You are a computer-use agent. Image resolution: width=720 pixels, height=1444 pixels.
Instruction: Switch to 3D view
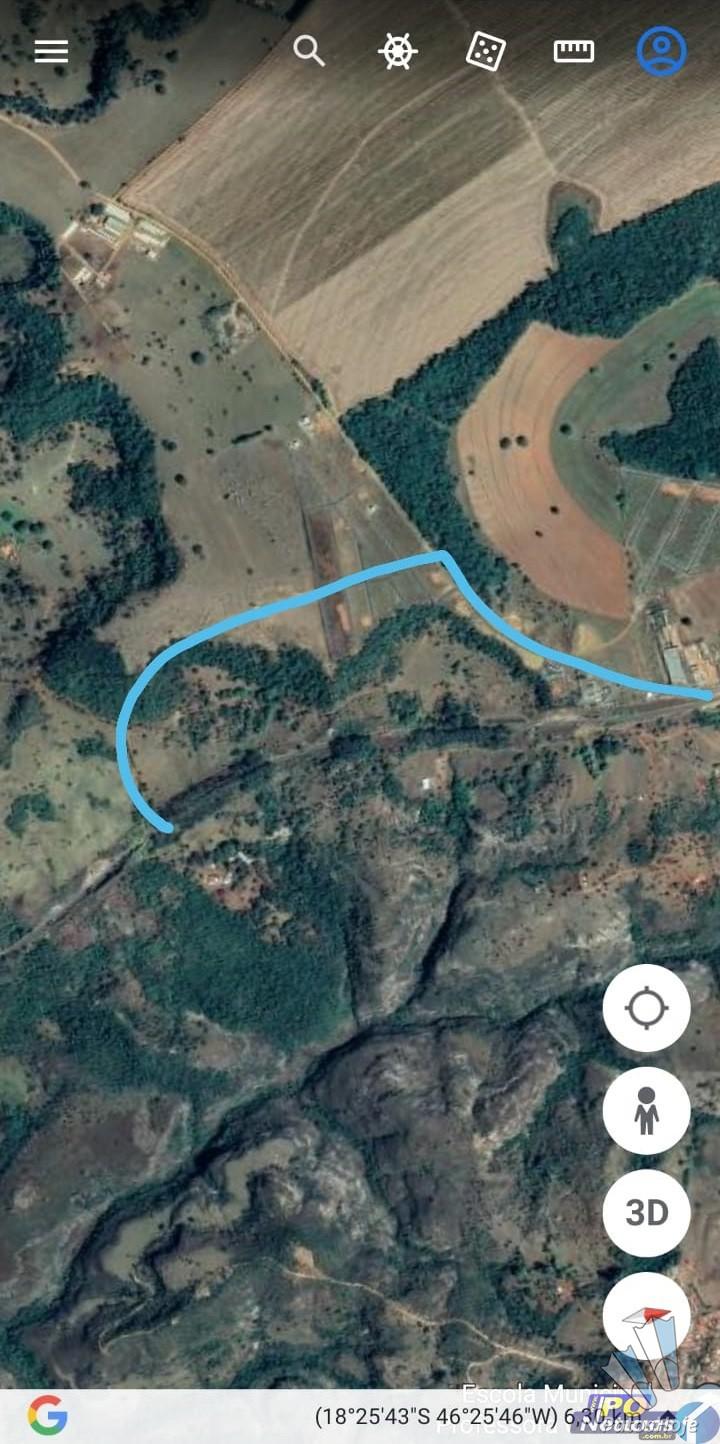coord(646,1213)
